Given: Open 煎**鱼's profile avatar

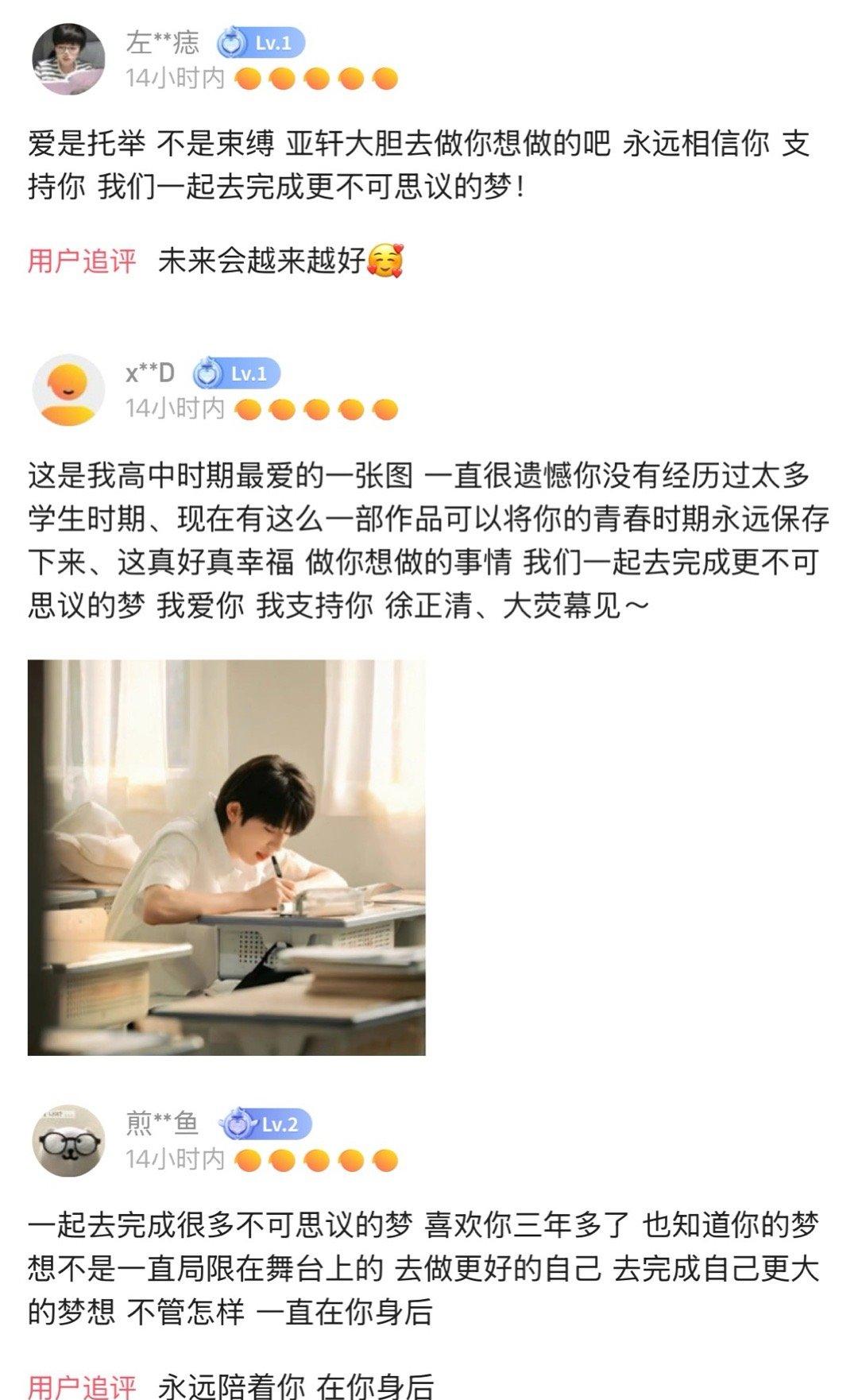Looking at the screenshot, I should pyautogui.click(x=68, y=1140).
